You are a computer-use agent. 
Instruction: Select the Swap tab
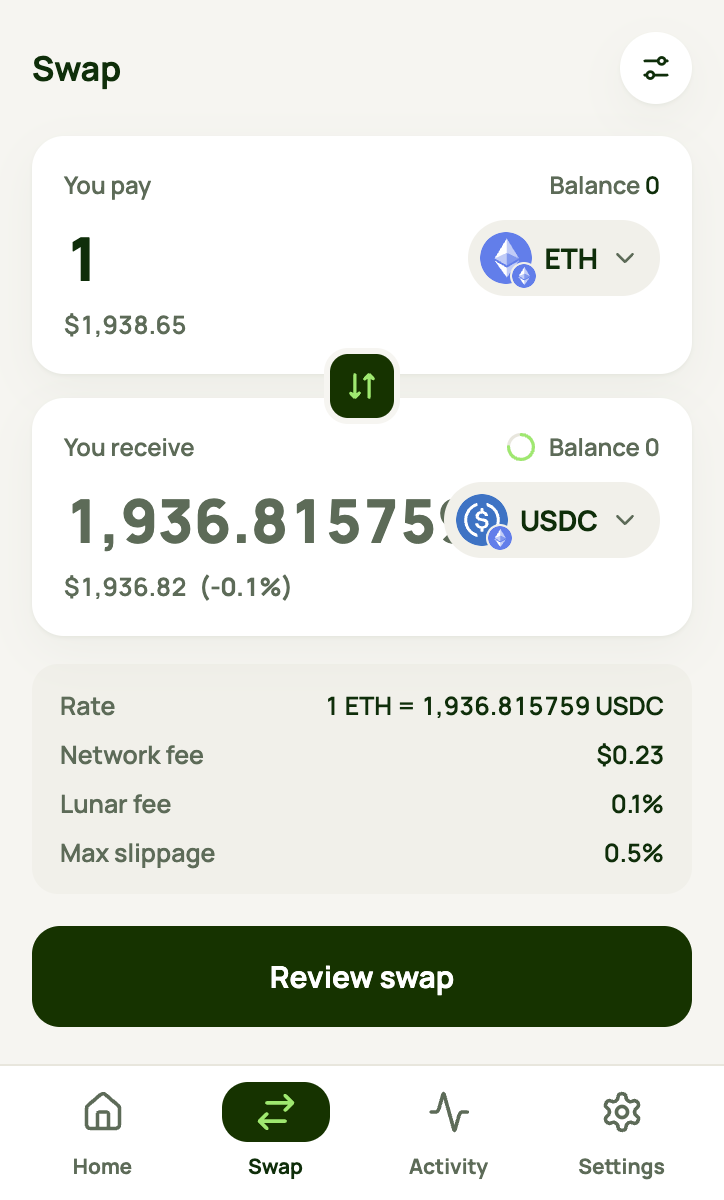(x=276, y=1133)
